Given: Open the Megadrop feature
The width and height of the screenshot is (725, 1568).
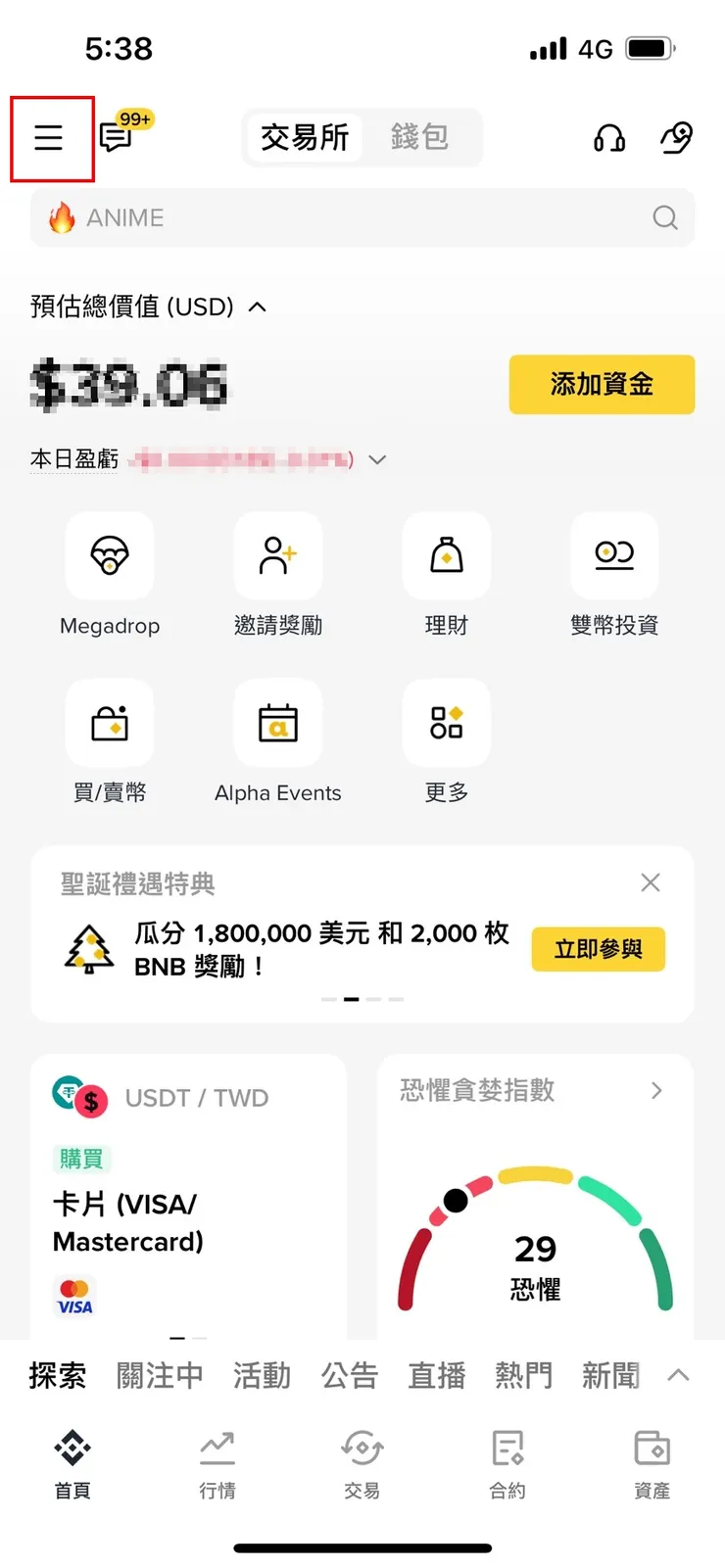Looking at the screenshot, I should 110,556.
